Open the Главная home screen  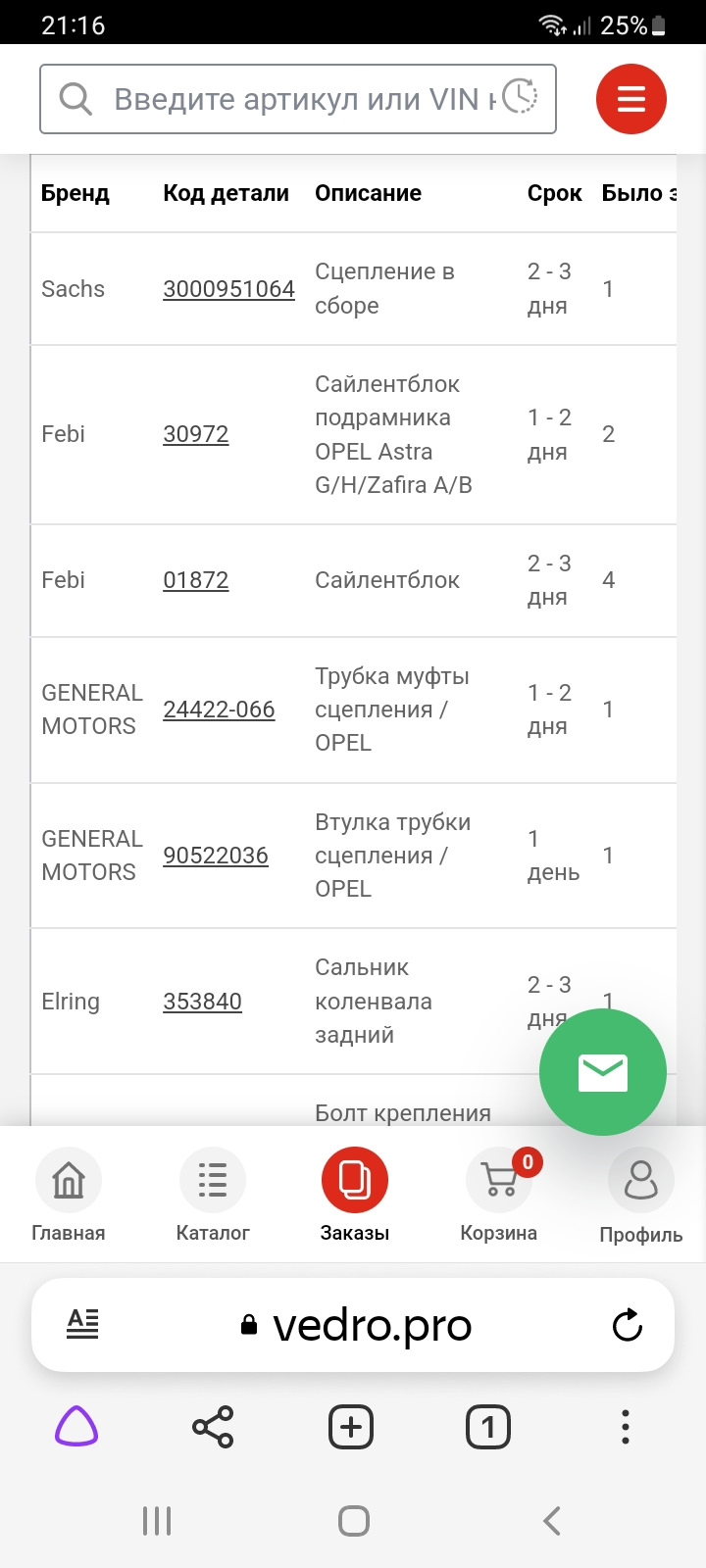point(69,1194)
